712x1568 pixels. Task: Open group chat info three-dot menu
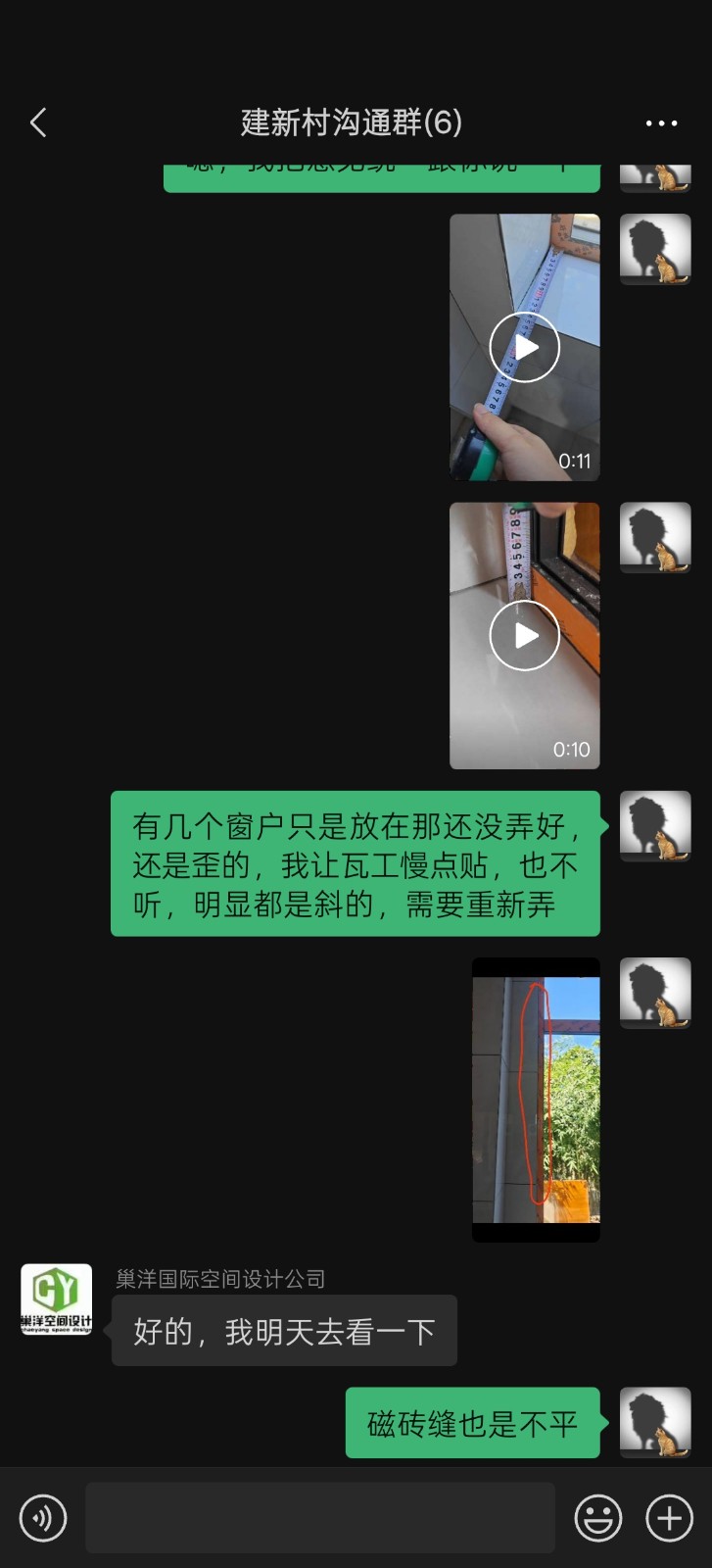[661, 123]
